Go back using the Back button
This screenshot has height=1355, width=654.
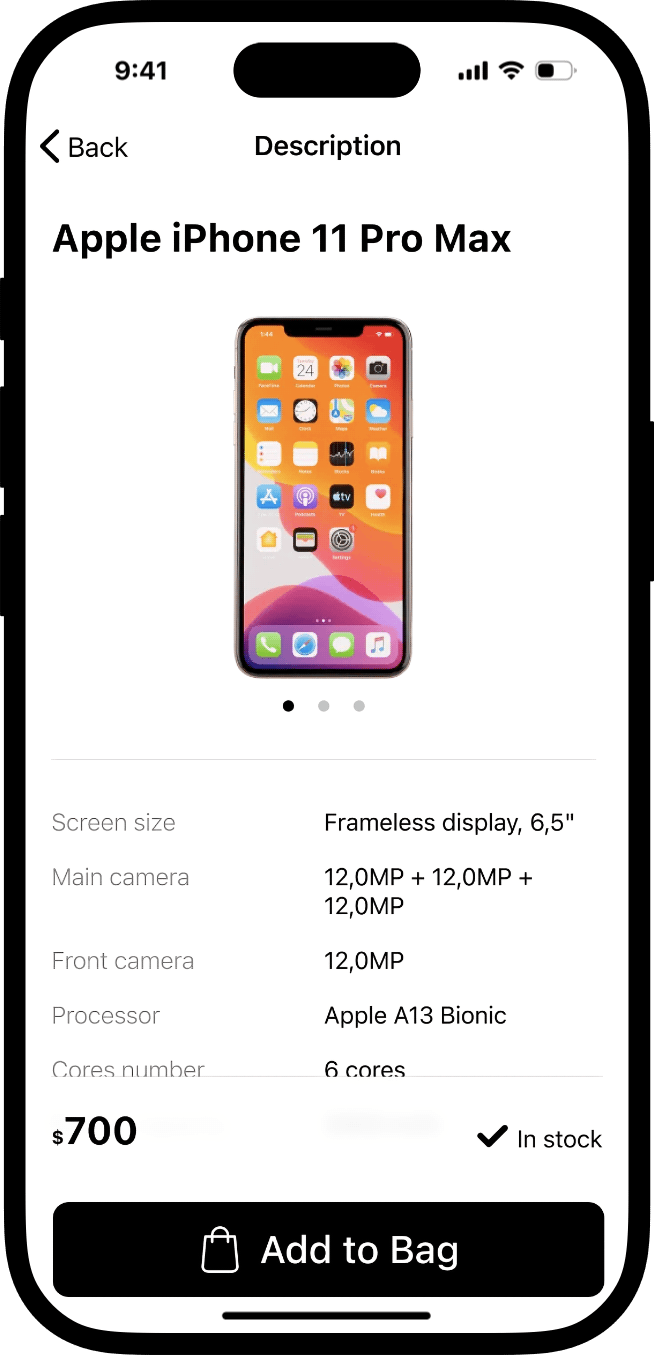tap(84, 147)
